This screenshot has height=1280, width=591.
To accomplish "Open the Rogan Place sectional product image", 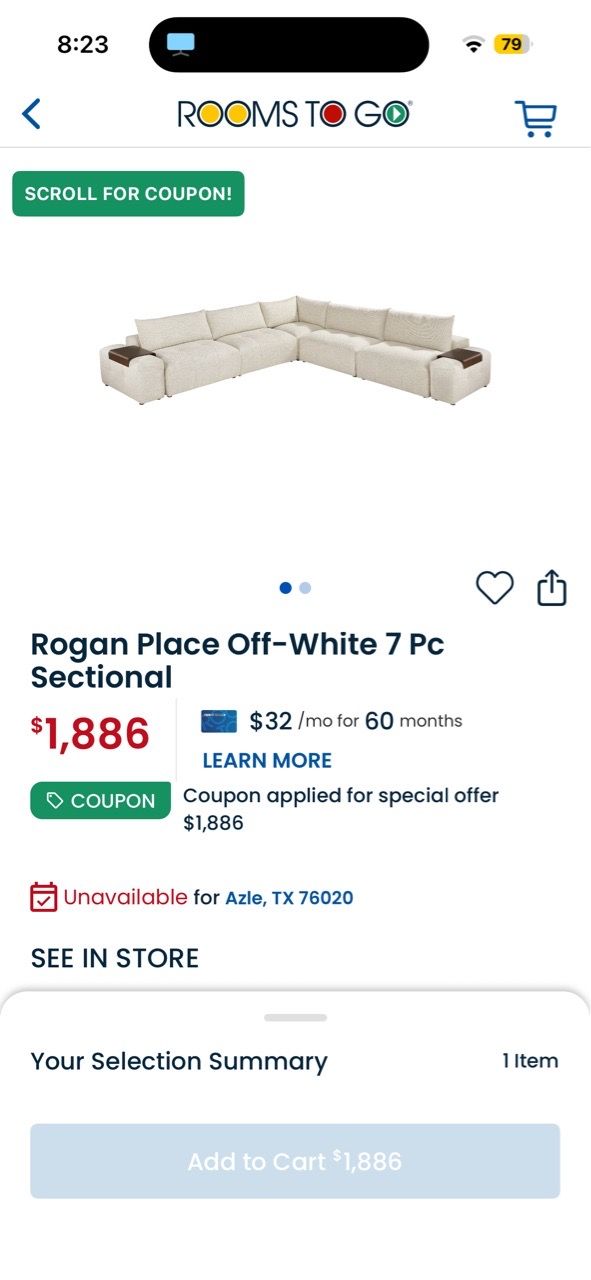I will (296, 351).
